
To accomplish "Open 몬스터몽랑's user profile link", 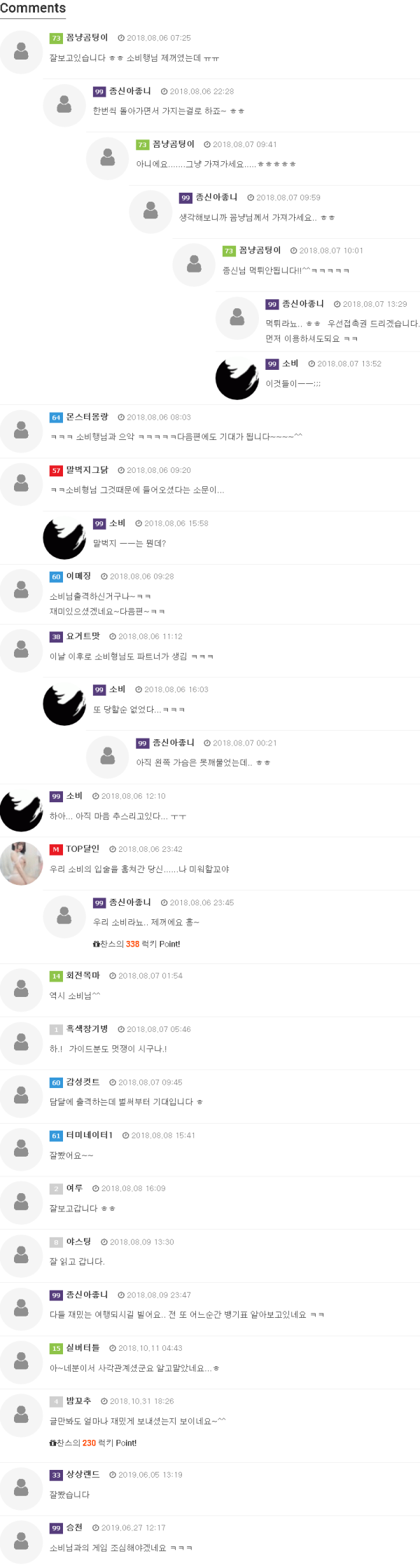I will point(87,417).
